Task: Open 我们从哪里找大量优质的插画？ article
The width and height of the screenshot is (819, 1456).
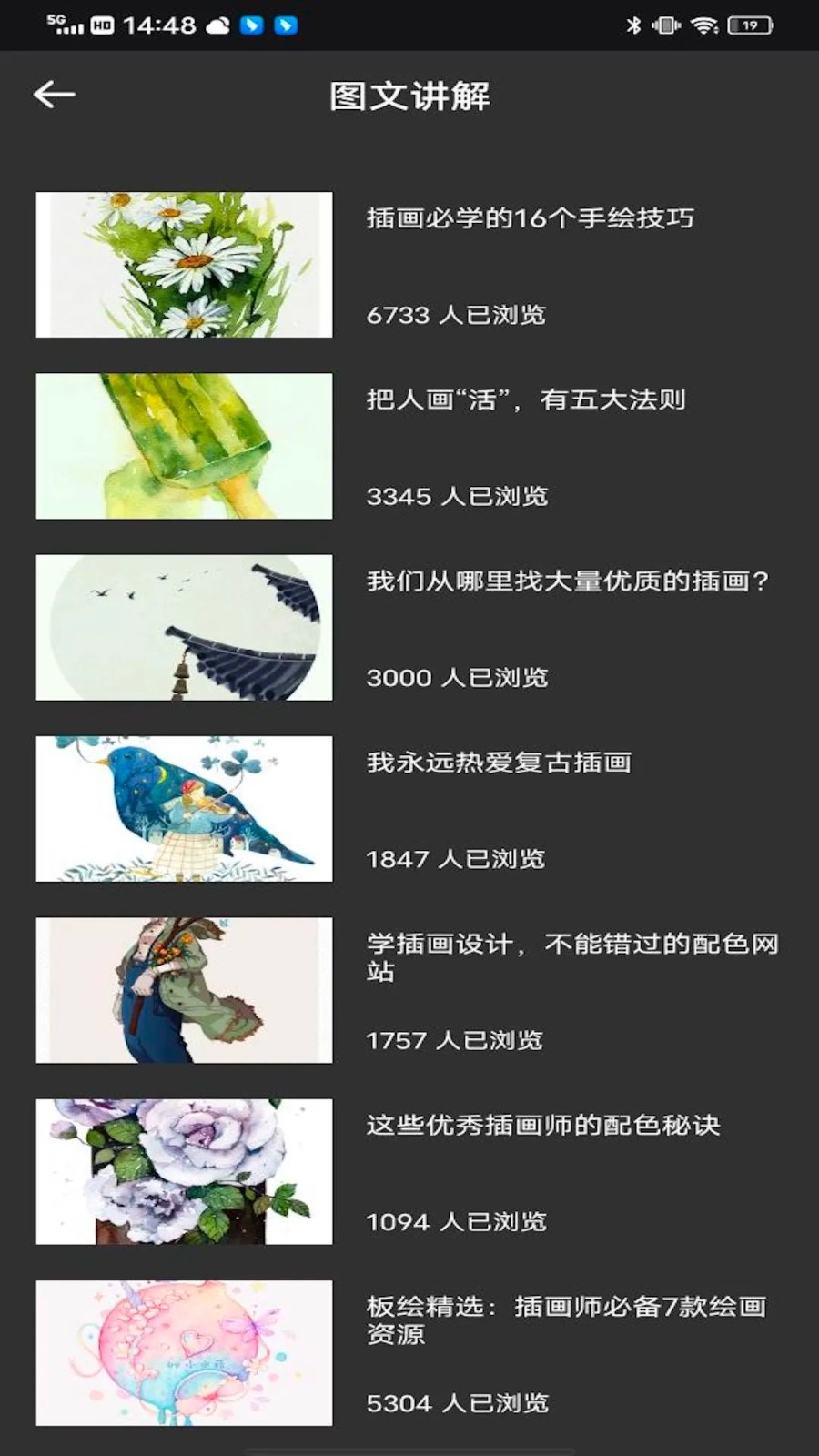Action: (x=409, y=627)
